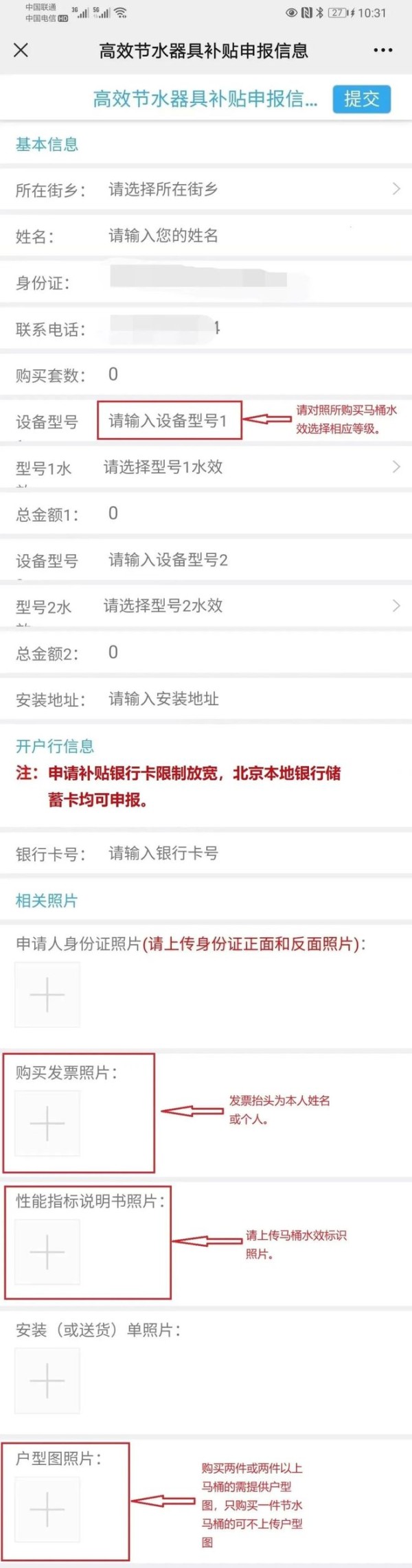Choose 型号1水效 efficiency level

click(247, 468)
